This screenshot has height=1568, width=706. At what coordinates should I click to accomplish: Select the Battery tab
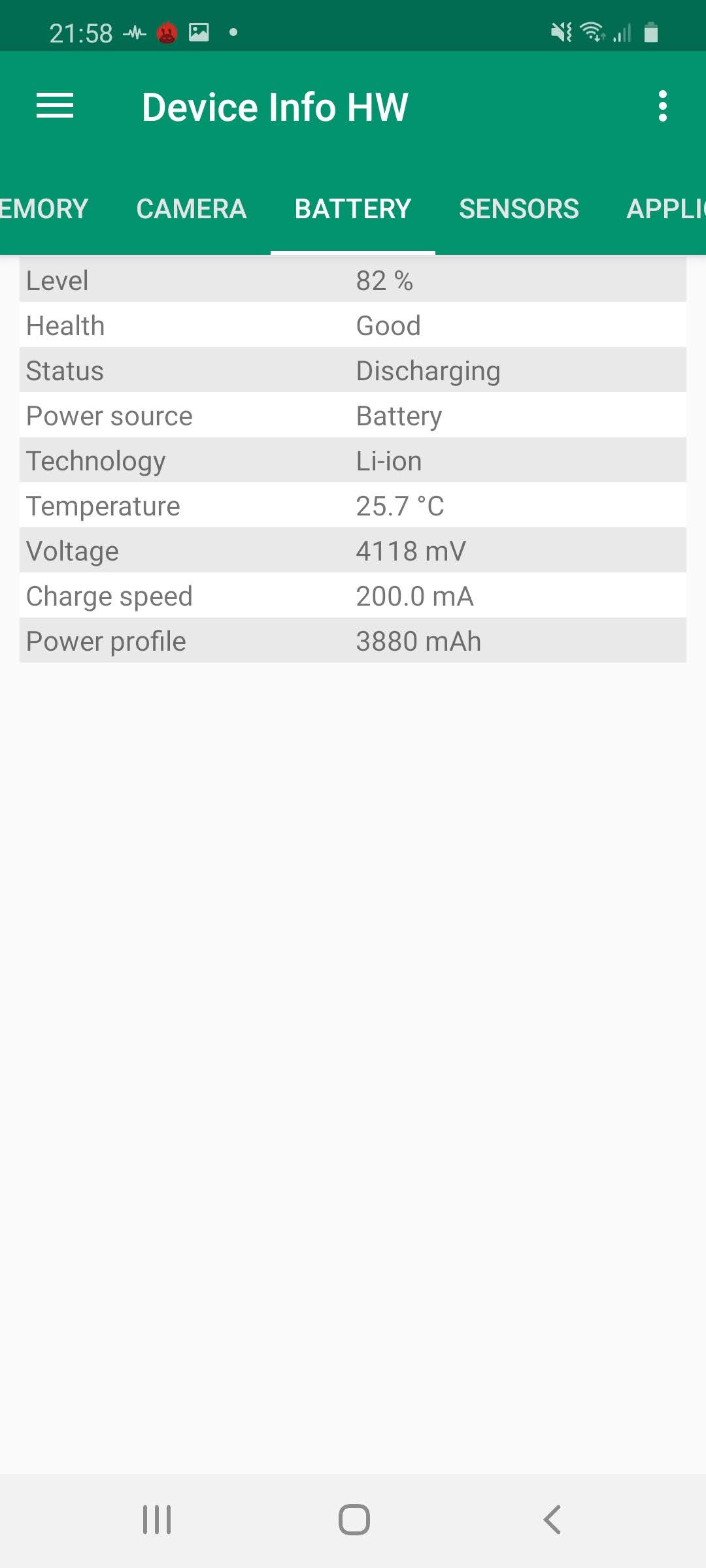point(353,209)
